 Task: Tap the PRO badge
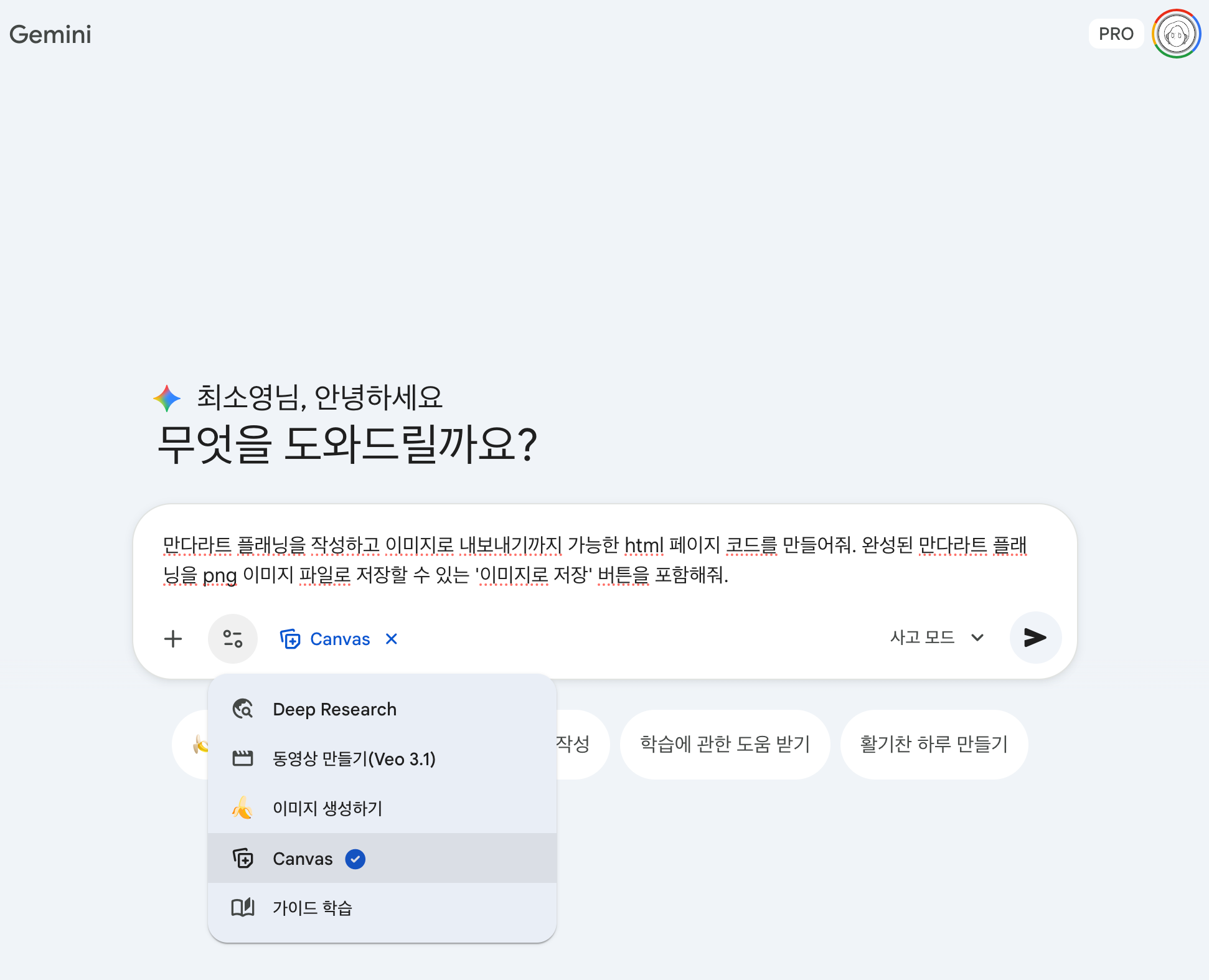(1116, 34)
